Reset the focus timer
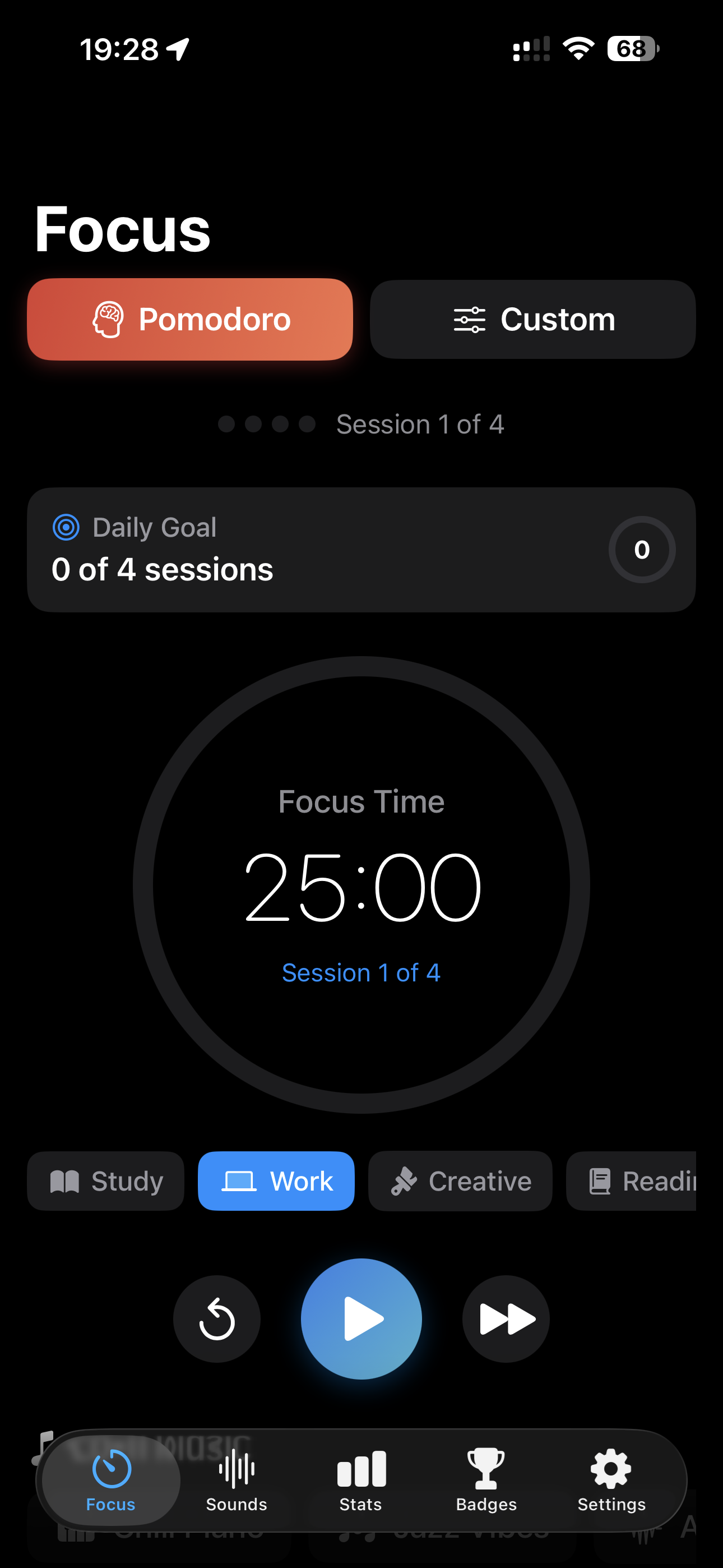This screenshot has height=1568, width=723. [x=217, y=1318]
